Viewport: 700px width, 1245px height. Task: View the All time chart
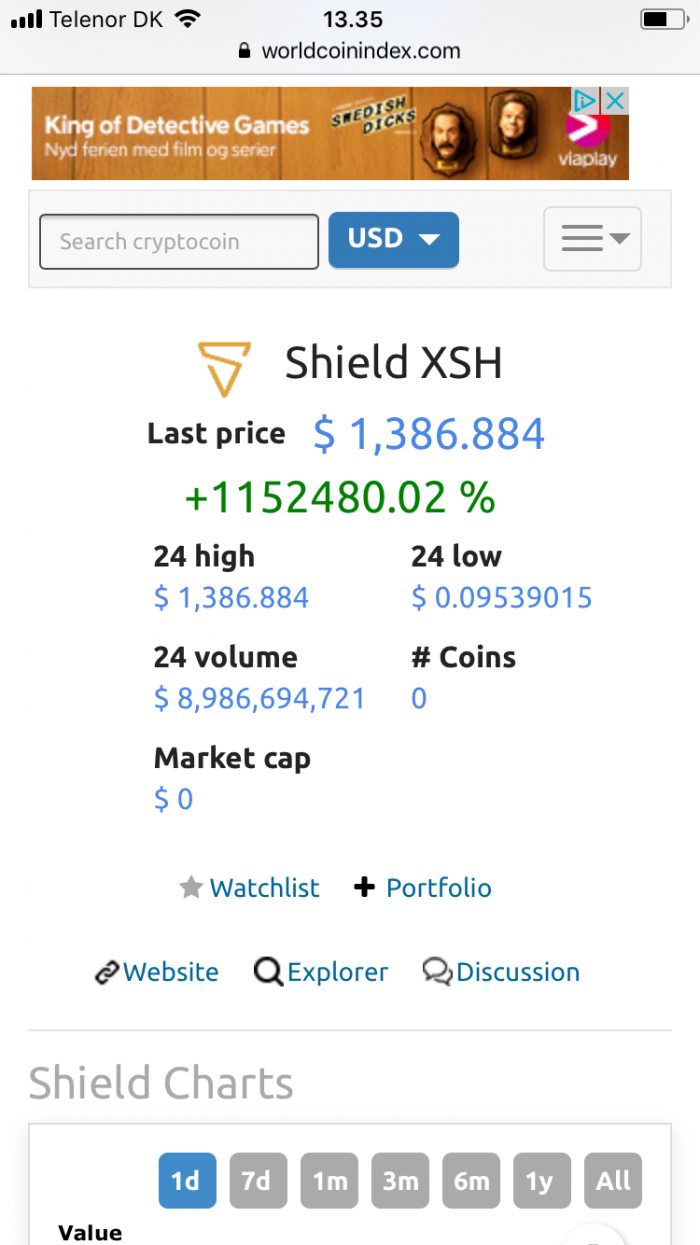tap(613, 1181)
